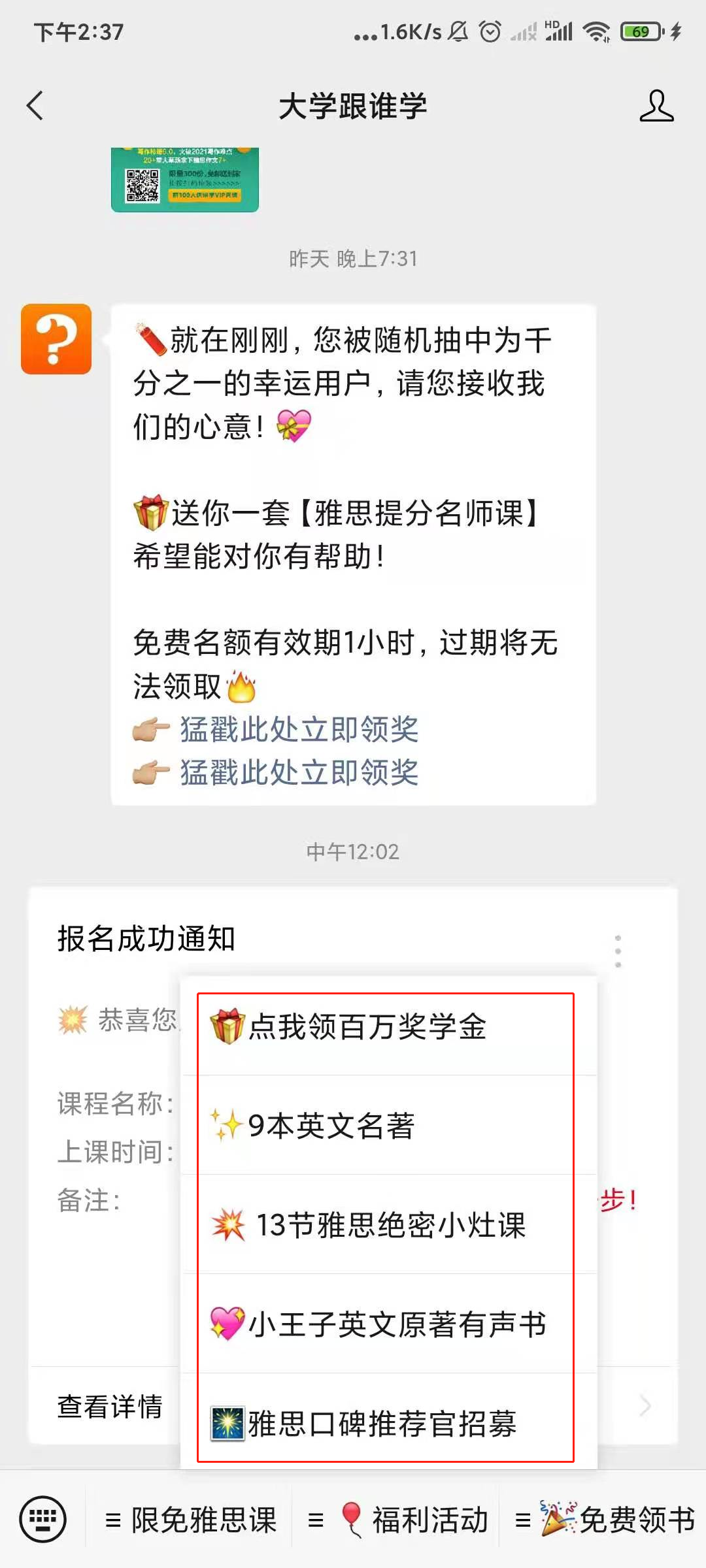Open the QR code image message
This screenshot has height=1568, width=706.
click(x=185, y=180)
